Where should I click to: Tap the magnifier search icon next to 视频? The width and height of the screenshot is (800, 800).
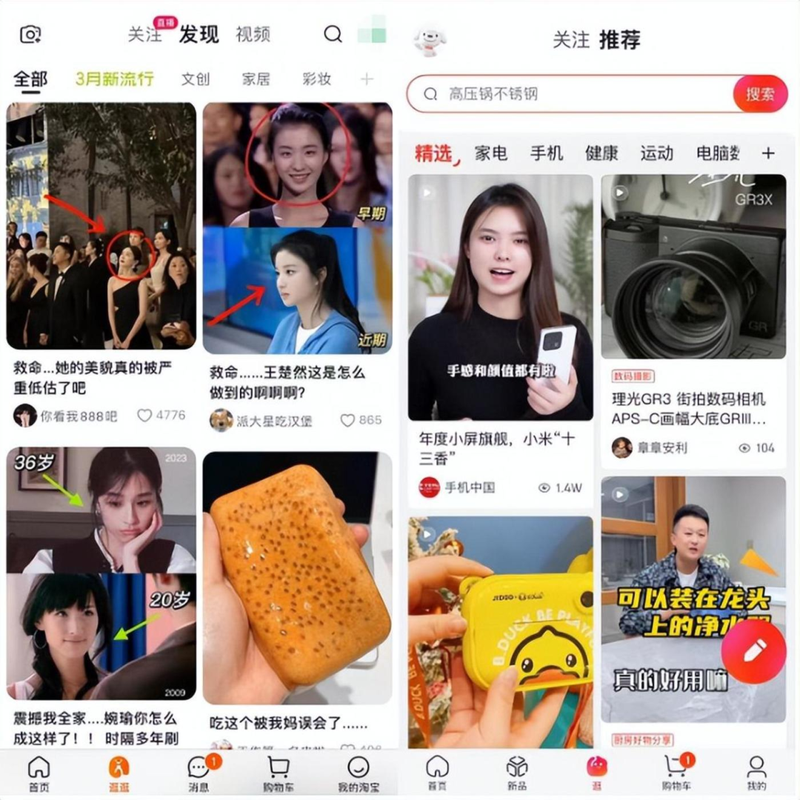point(333,34)
